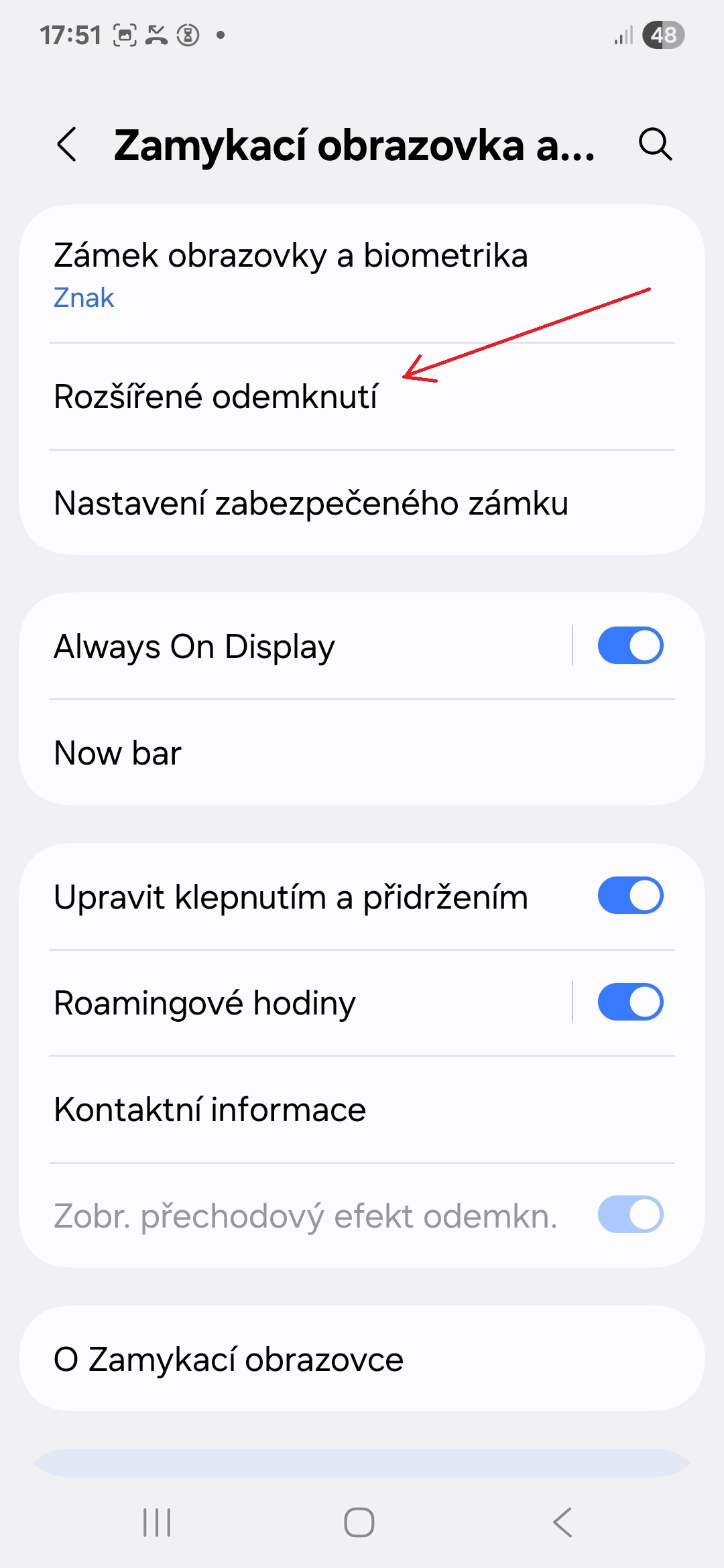Turn off the Always On Display switch
Viewport: 724px width, 1568px height.
click(630, 645)
